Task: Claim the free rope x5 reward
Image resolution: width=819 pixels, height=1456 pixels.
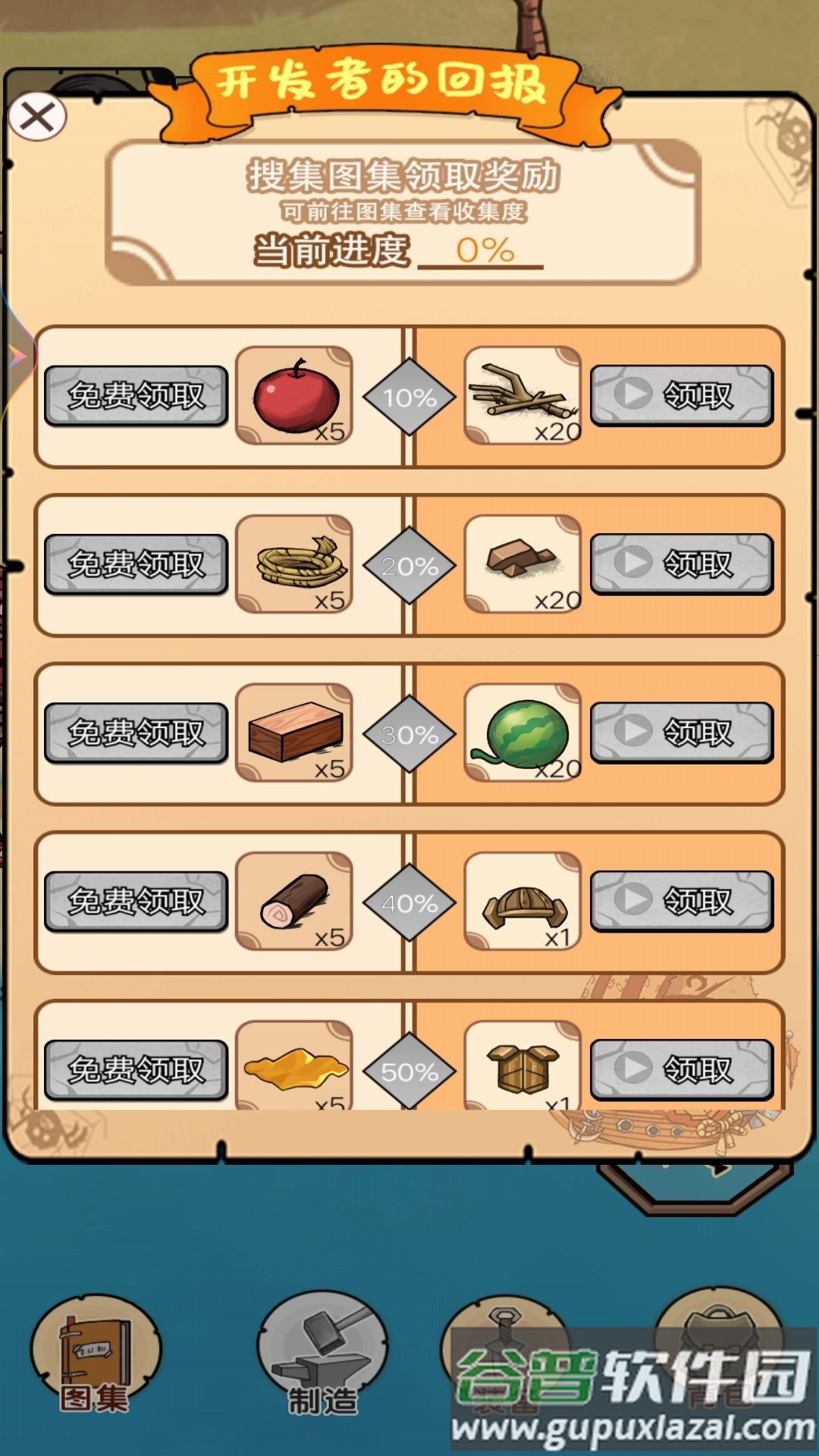Action: [136, 563]
